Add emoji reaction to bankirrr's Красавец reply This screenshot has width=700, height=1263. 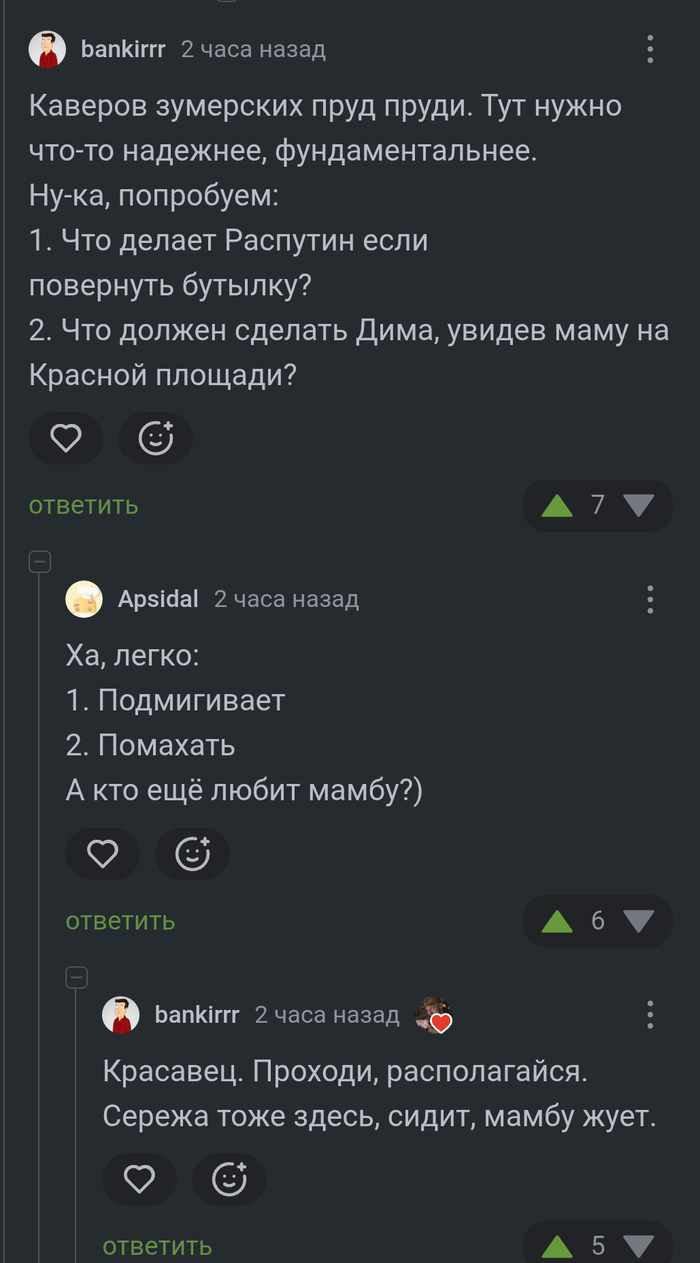pyautogui.click(x=229, y=1180)
